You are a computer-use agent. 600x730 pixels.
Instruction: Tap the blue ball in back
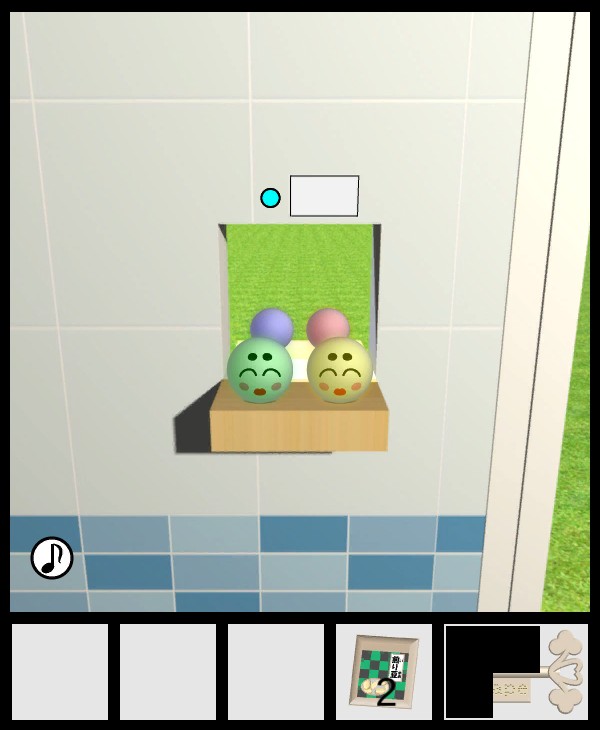pyautogui.click(x=271, y=325)
